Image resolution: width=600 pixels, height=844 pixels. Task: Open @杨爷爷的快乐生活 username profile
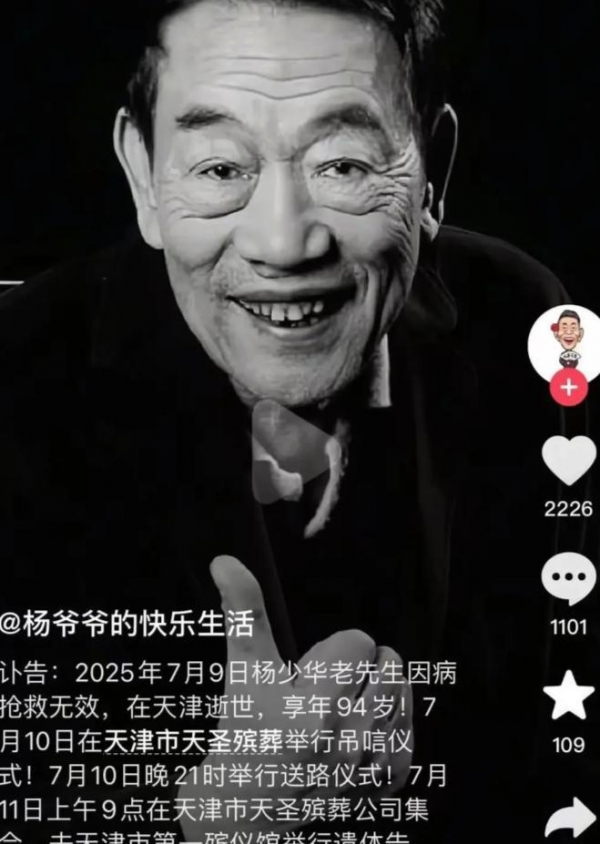point(127,624)
